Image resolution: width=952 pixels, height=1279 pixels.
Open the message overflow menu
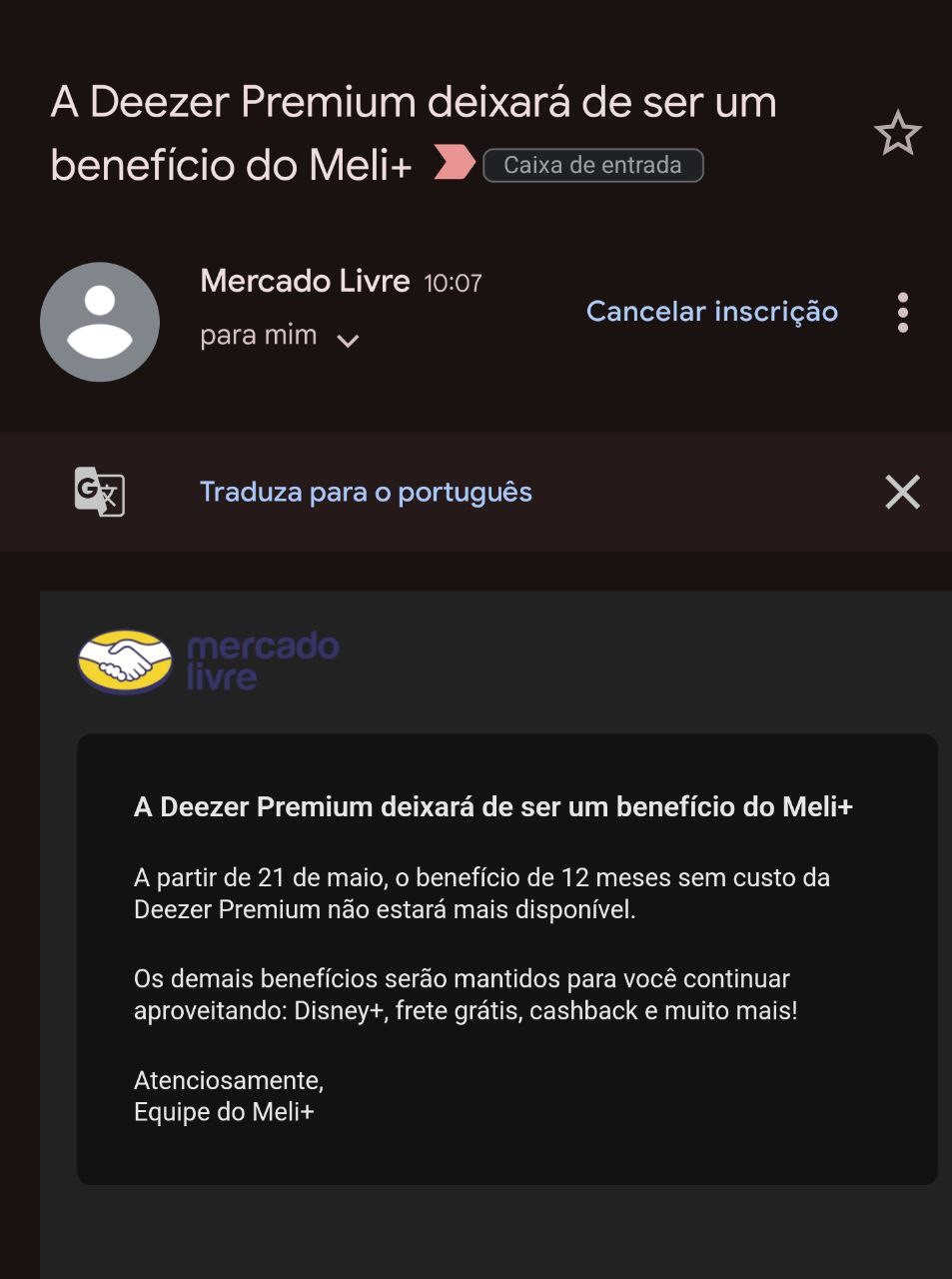902,313
